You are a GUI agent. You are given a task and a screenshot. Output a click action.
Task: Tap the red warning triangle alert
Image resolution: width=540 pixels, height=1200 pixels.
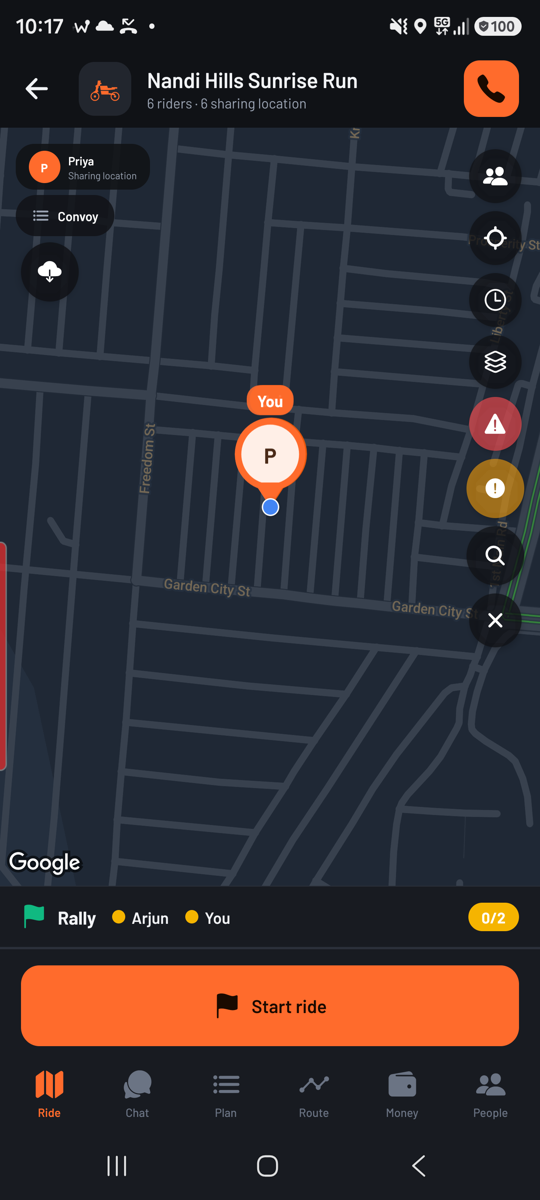pos(495,425)
